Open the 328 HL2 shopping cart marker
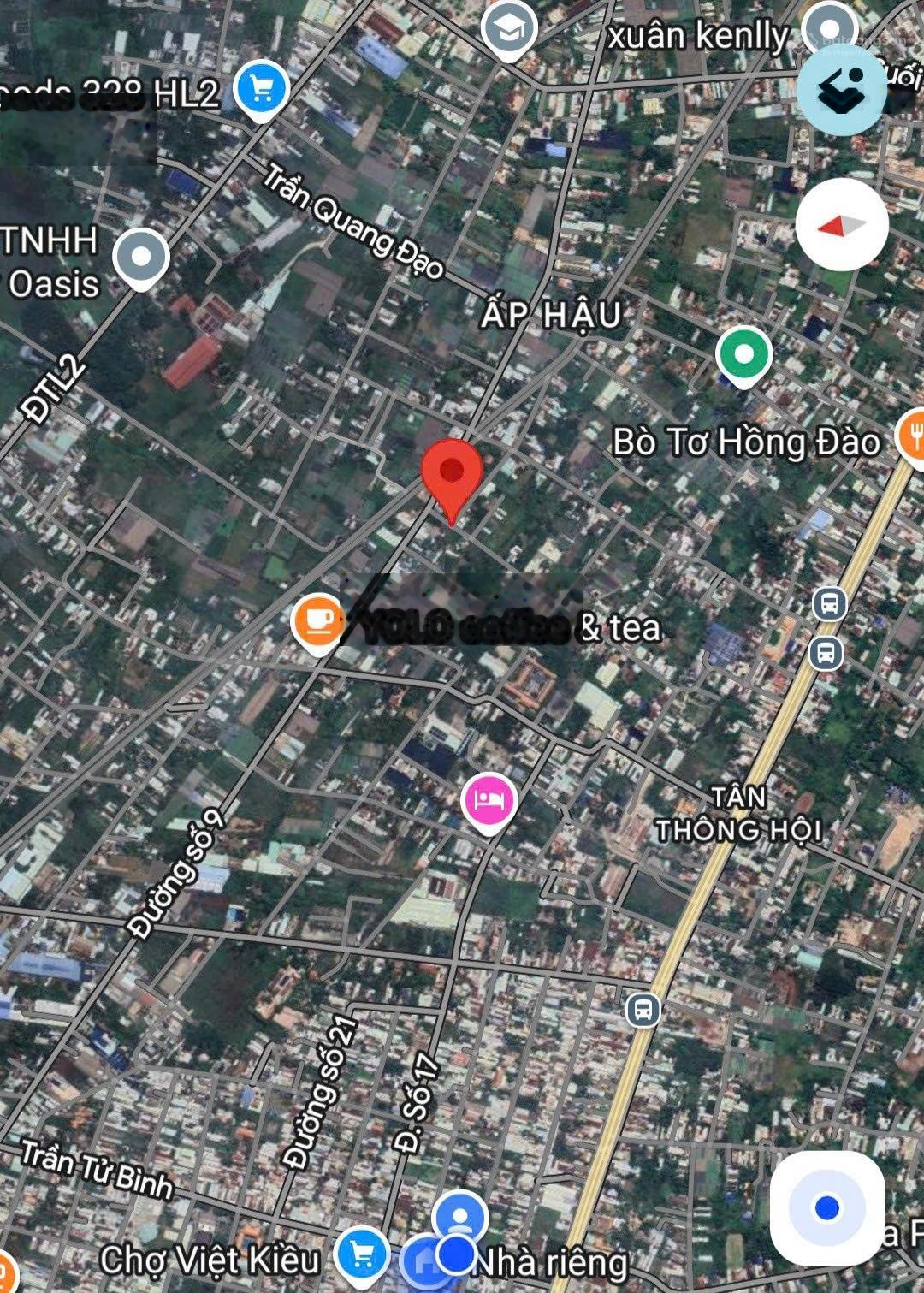The height and width of the screenshot is (1293, 924). pyautogui.click(x=261, y=89)
